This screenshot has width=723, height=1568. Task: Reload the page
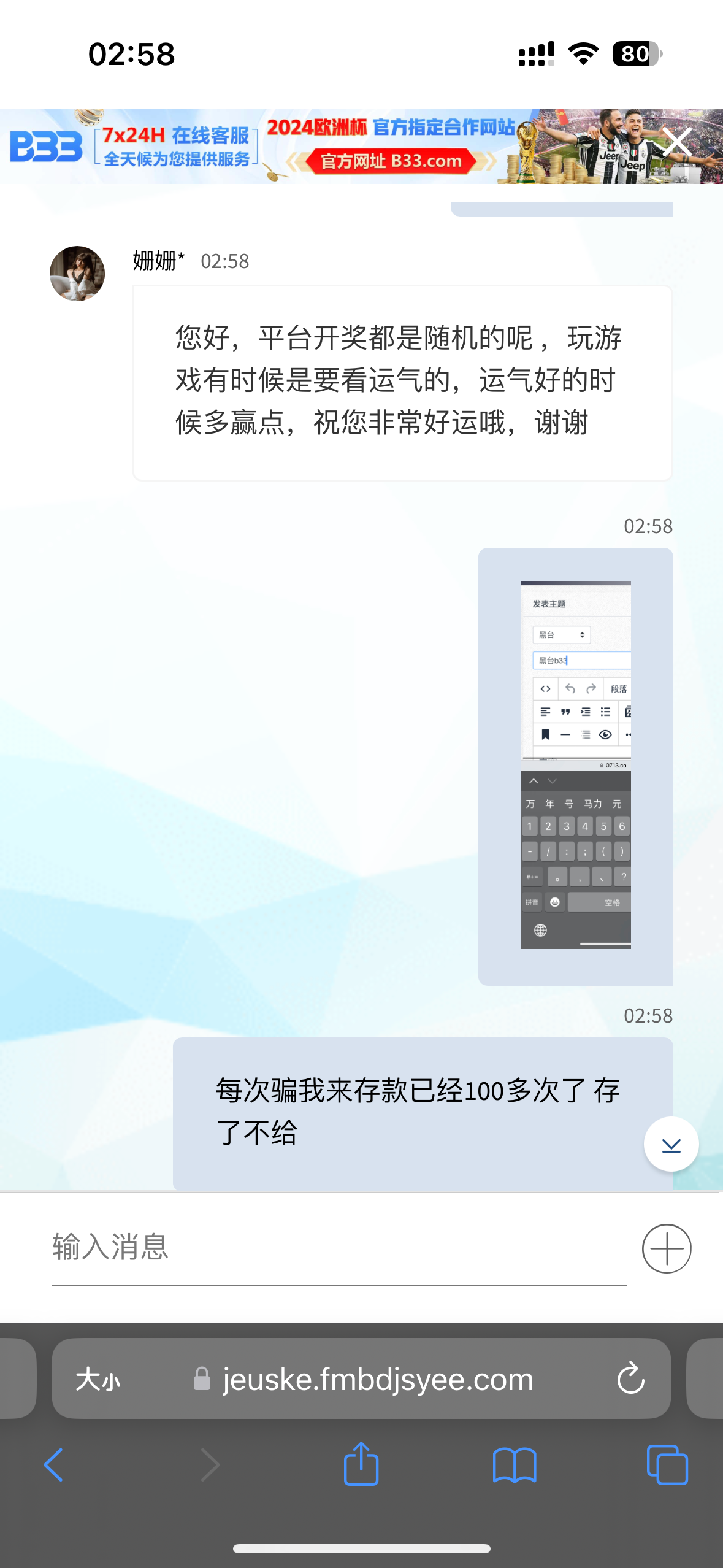tap(630, 1379)
